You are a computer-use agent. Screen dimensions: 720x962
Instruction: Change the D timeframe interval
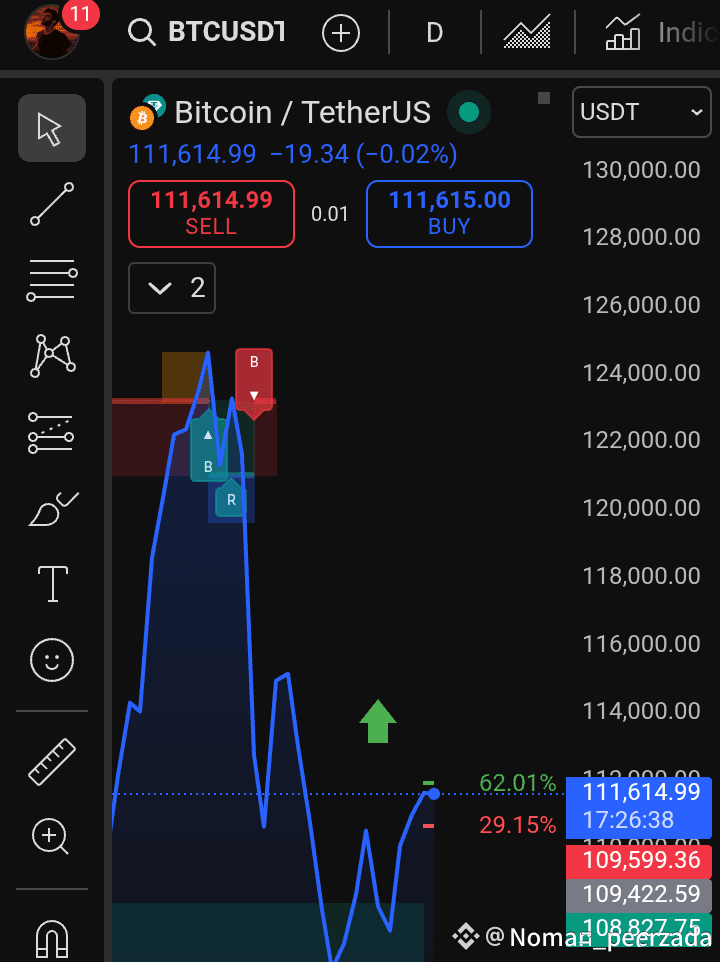(x=434, y=33)
